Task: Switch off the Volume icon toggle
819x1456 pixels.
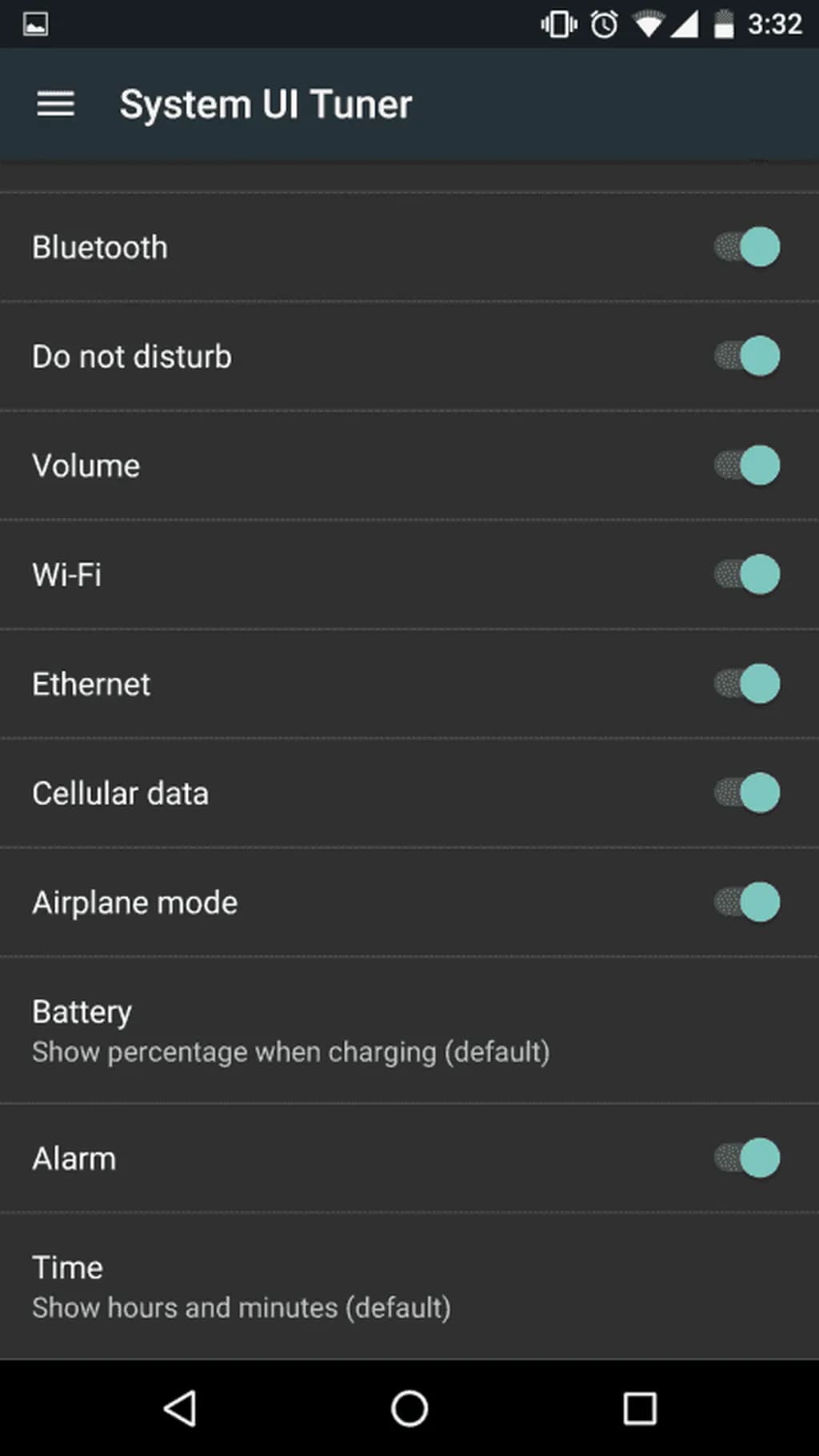Action: click(747, 465)
